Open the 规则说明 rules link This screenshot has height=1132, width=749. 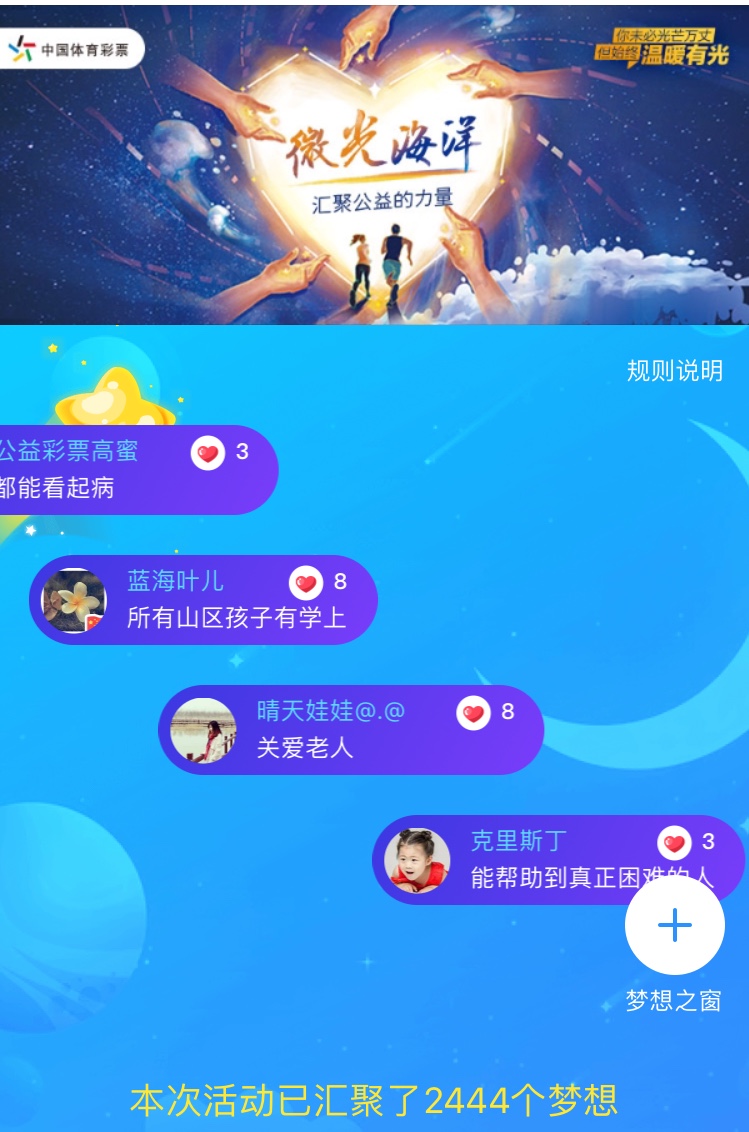pyautogui.click(x=674, y=371)
